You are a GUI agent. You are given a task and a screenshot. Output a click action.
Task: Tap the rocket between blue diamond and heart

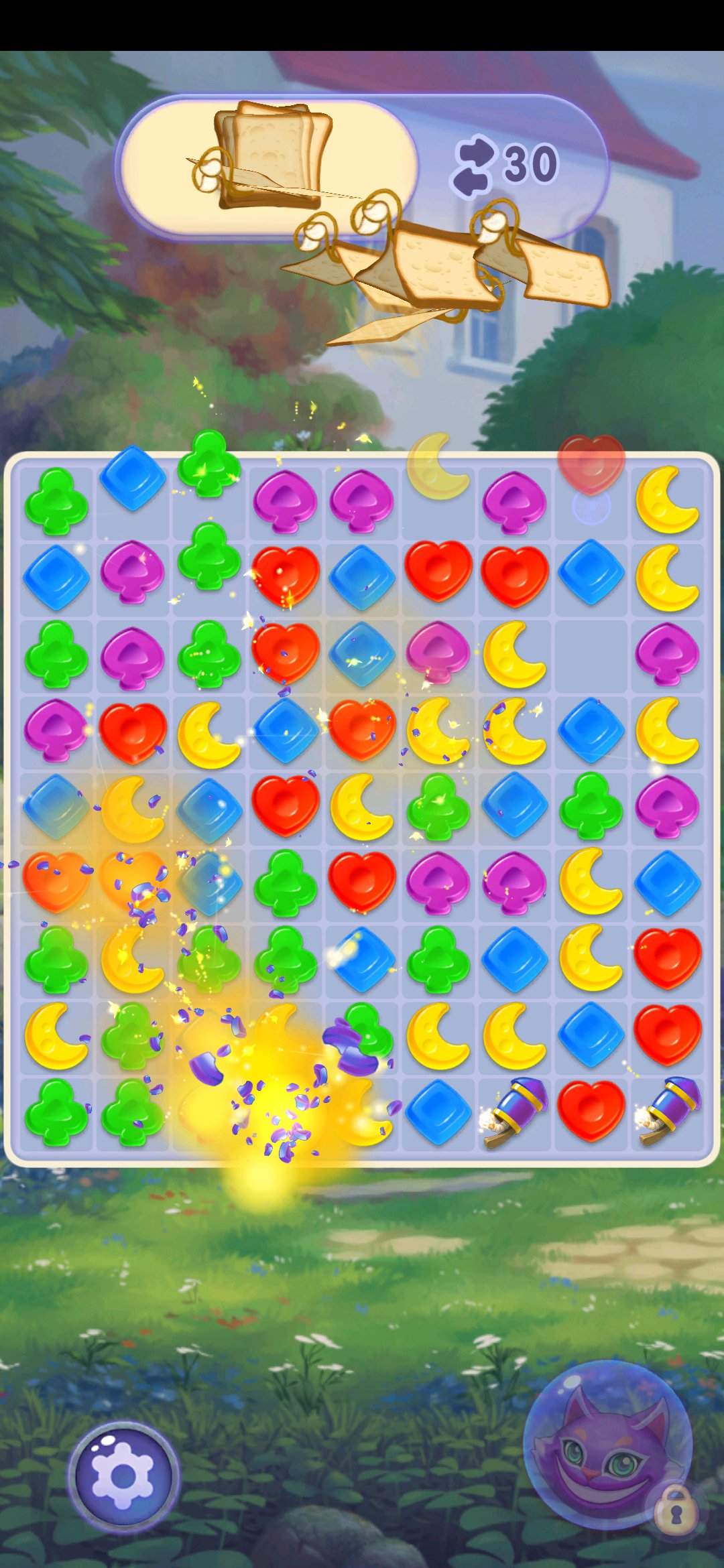pyautogui.click(x=515, y=1112)
